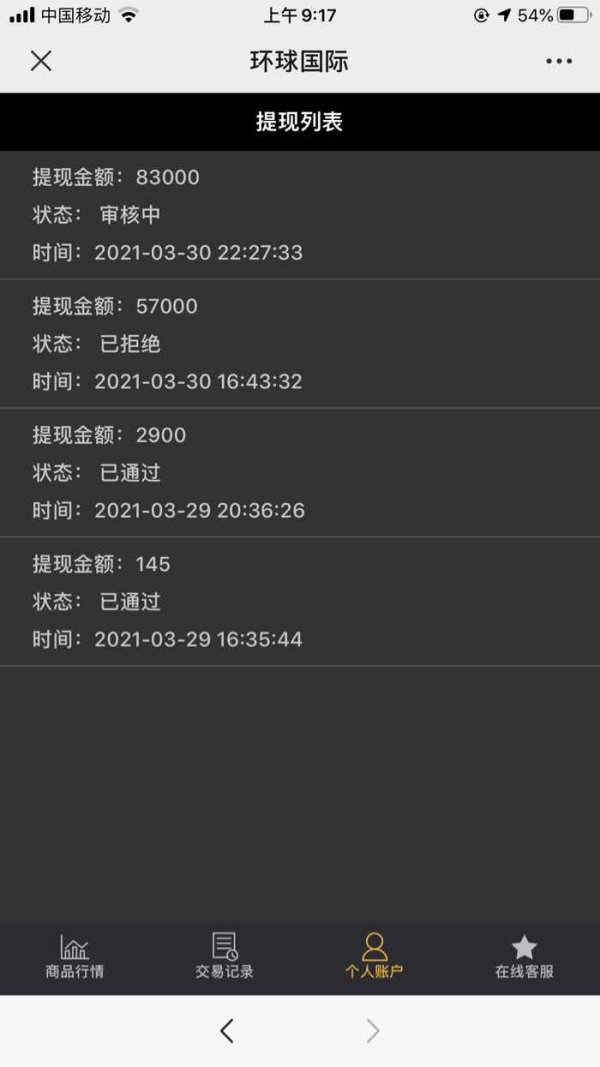Go back to the previous web page
The height and width of the screenshot is (1067, 600).
pos(227,1031)
